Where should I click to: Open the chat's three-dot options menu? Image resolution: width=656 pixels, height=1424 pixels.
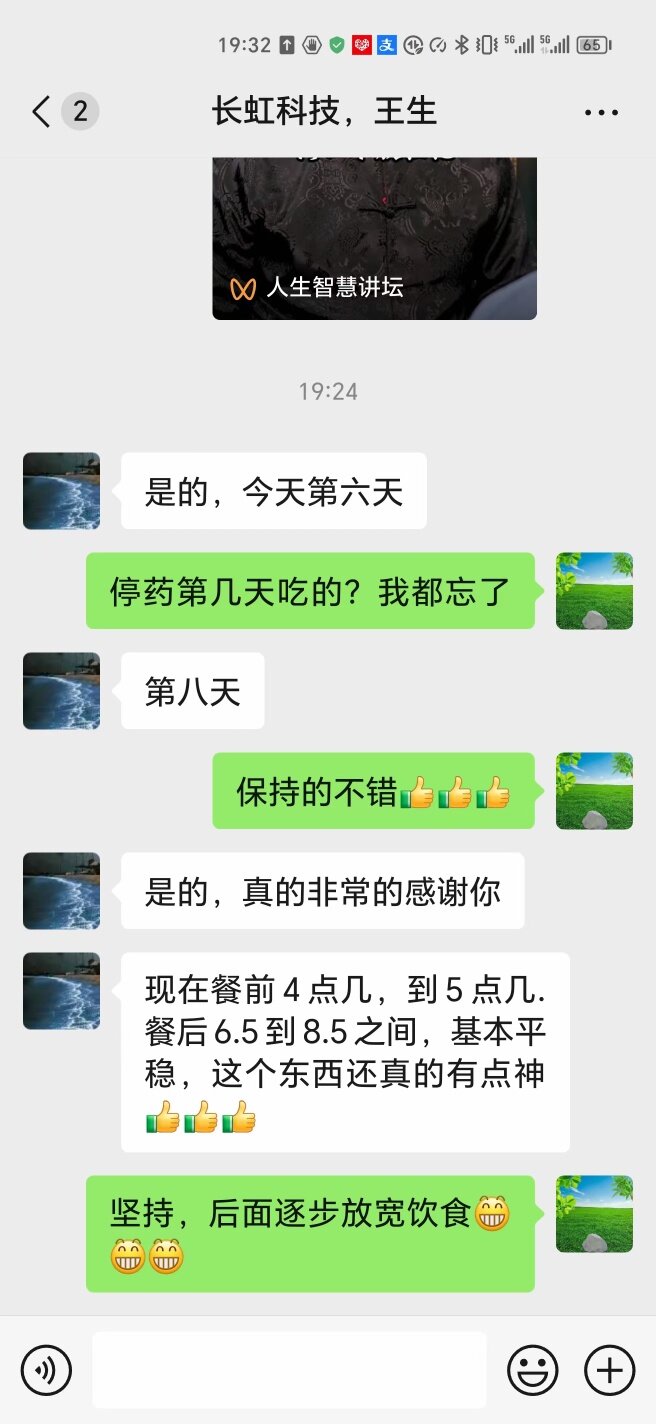pos(601,112)
